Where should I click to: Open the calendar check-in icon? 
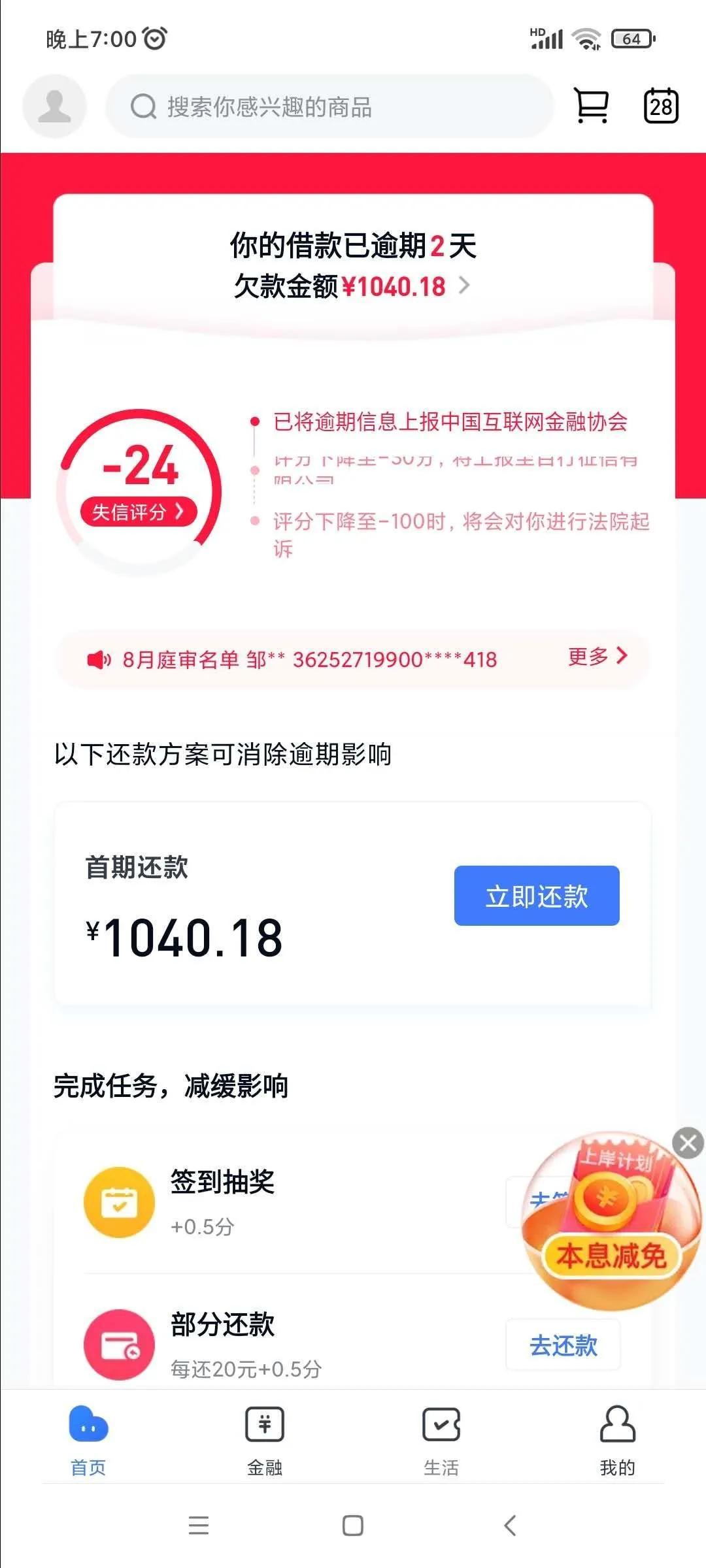[x=661, y=106]
